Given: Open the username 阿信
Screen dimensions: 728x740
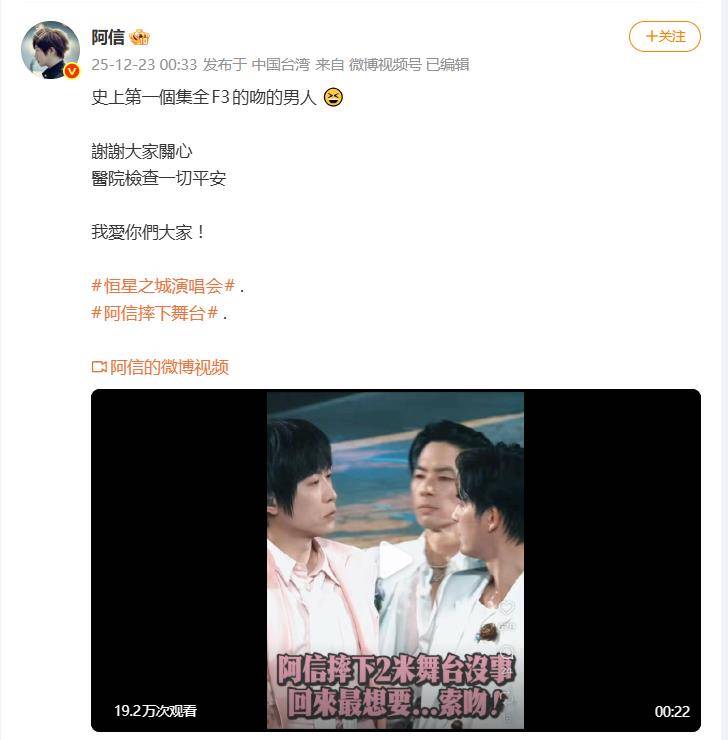Looking at the screenshot, I should pyautogui.click(x=108, y=37).
